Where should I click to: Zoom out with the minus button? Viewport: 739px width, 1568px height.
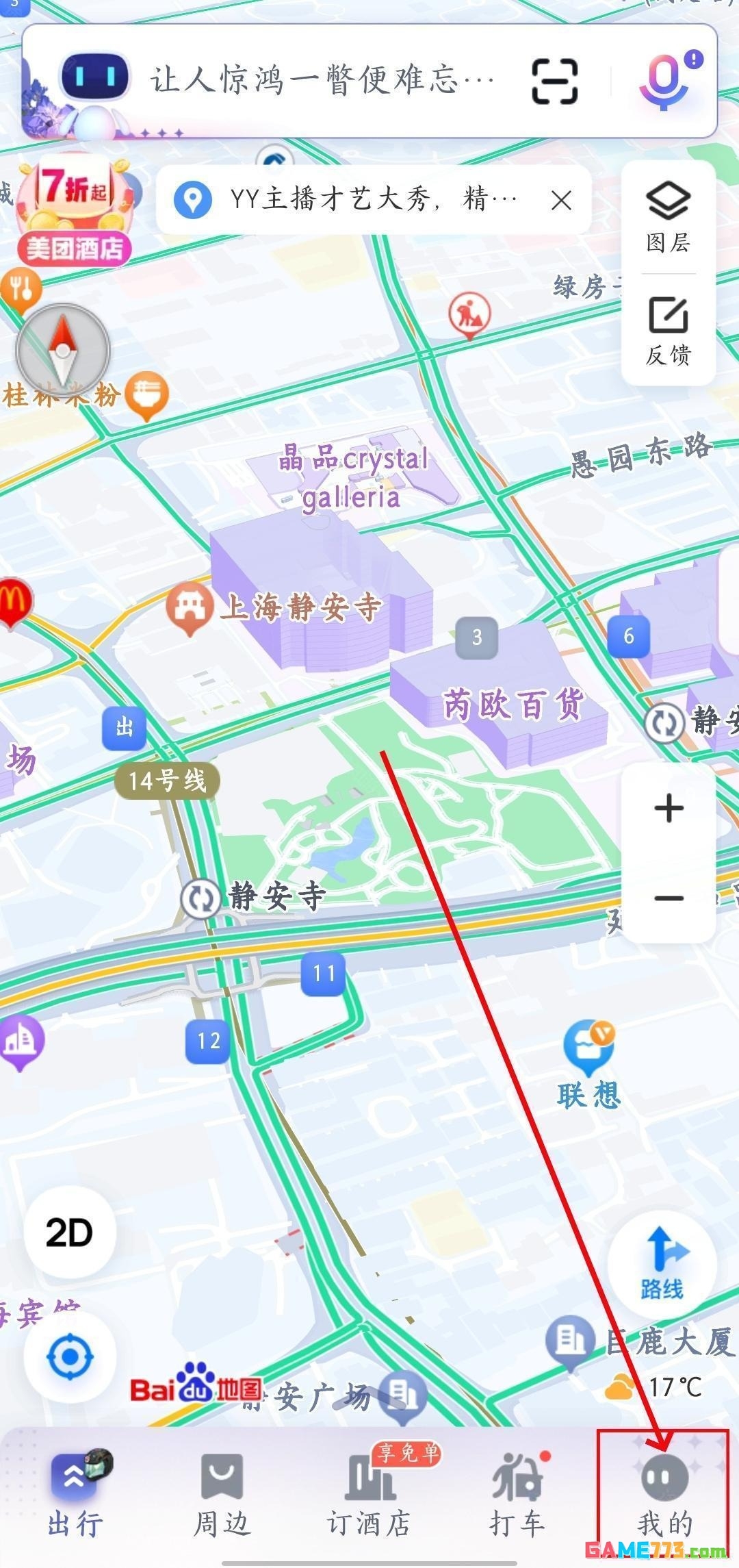coord(669,898)
